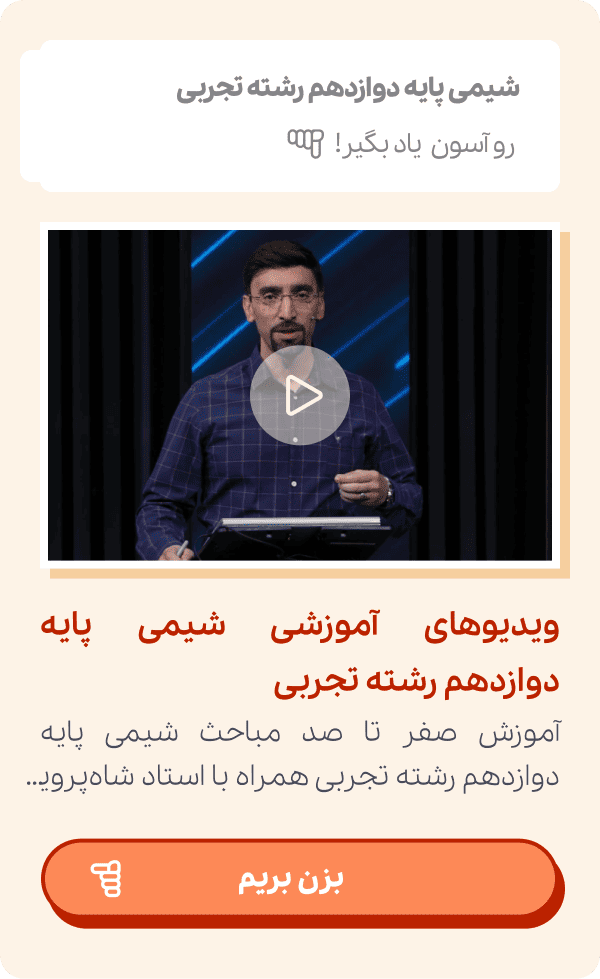Tap the "بزن بریم" button
The image size is (600, 979).
[298, 880]
